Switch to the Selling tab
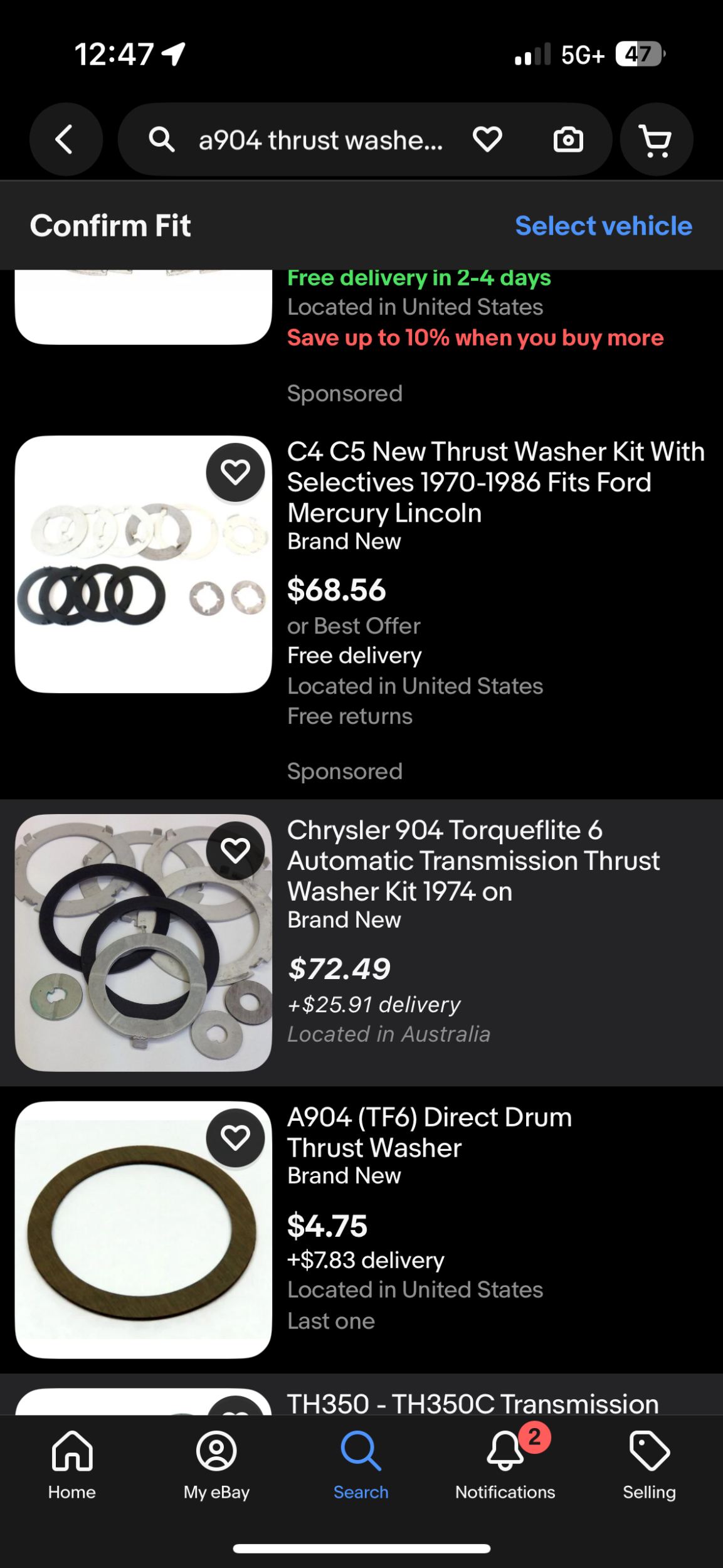Viewport: 723px width, 1568px height. (649, 1465)
